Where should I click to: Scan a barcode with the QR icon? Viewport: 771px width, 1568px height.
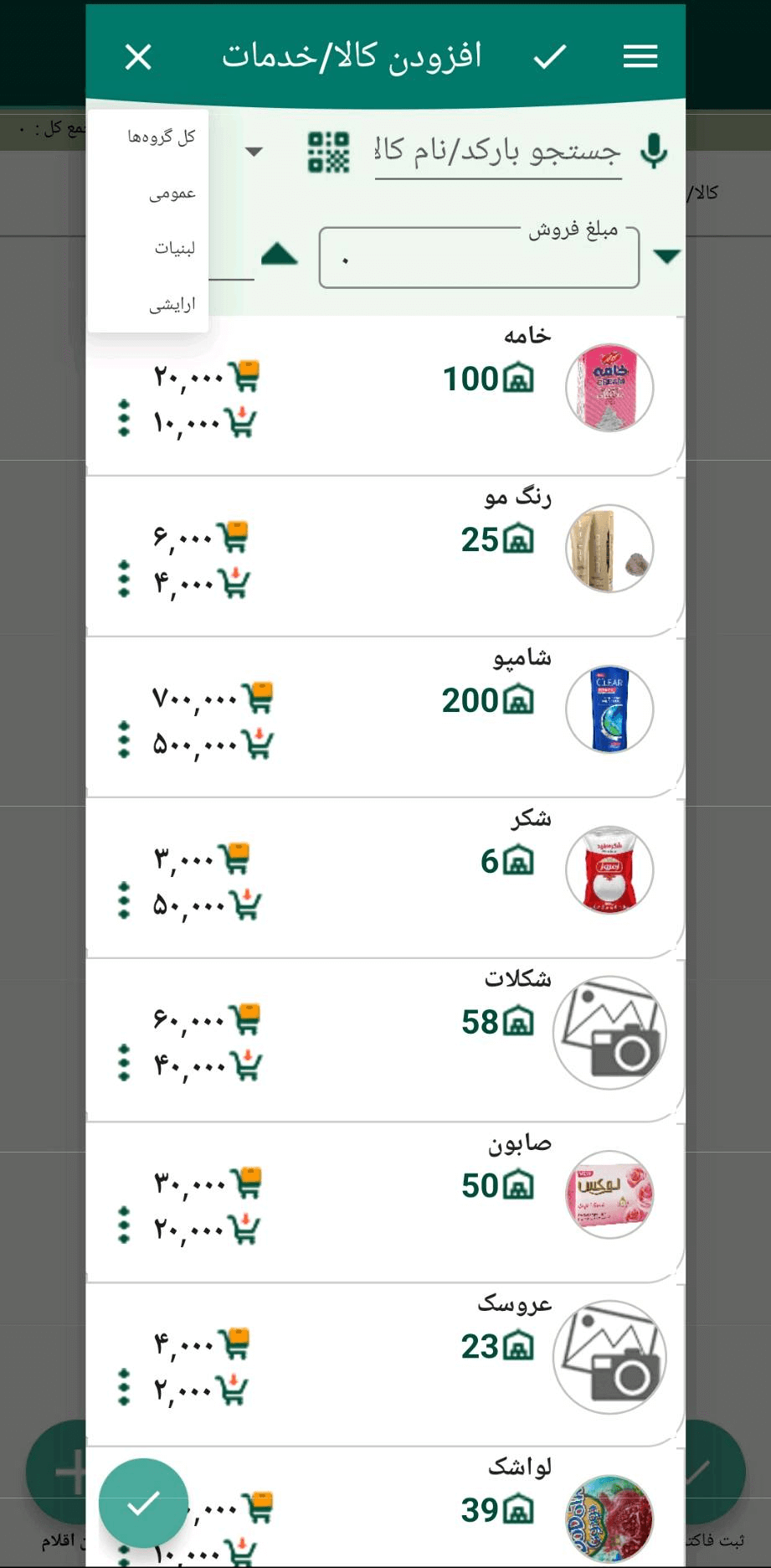coord(328,152)
